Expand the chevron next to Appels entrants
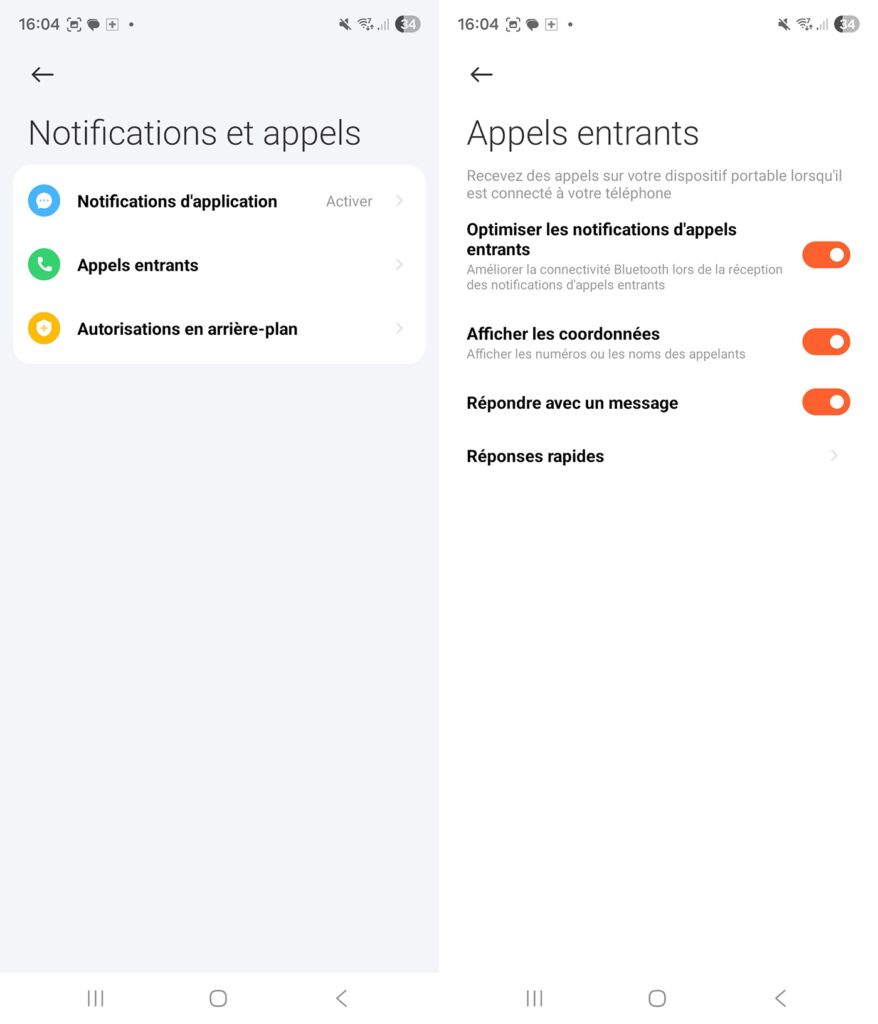This screenshot has width=878, height=1024. pos(400,265)
